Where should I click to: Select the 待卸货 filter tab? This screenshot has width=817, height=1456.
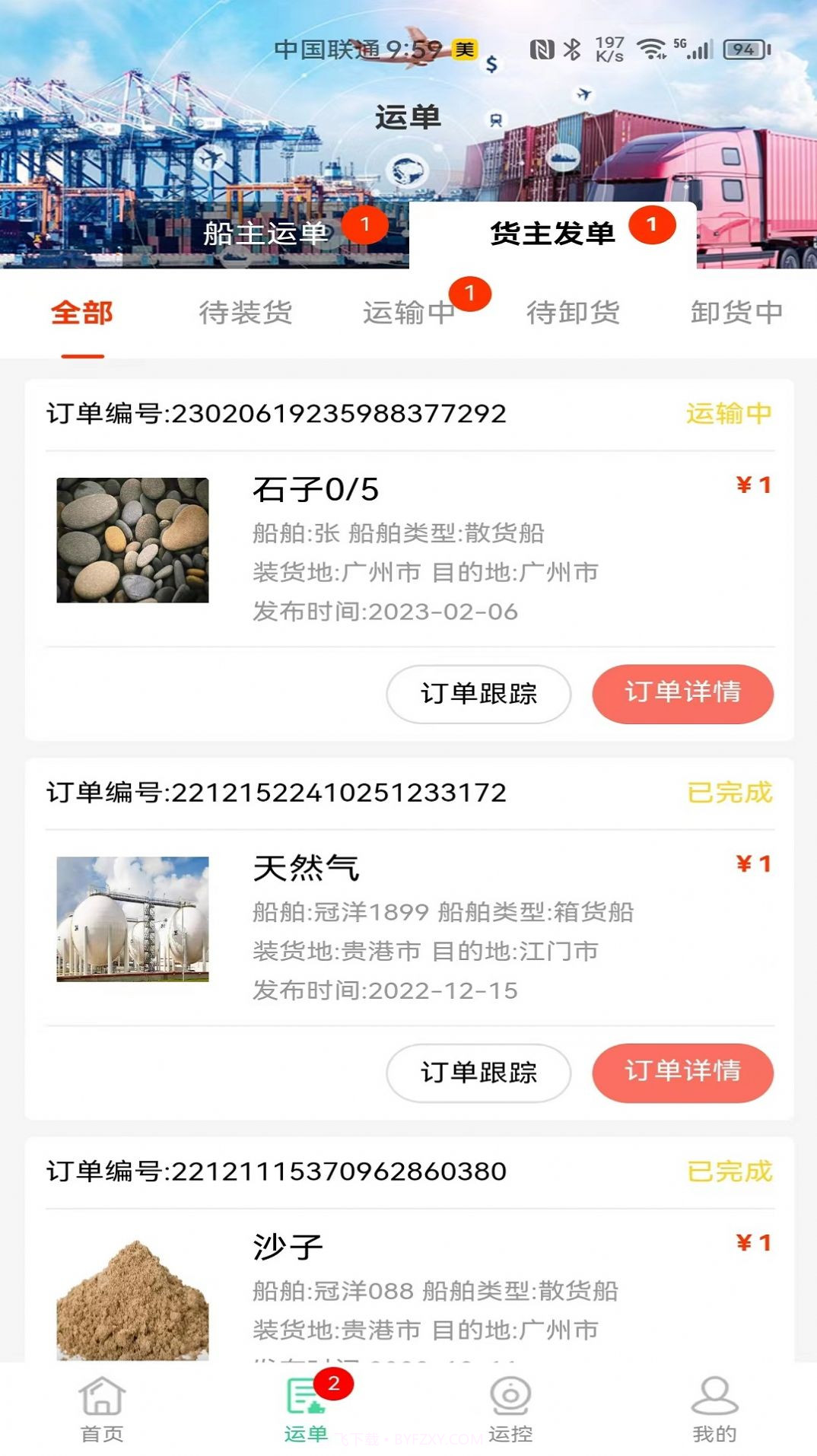(x=573, y=312)
